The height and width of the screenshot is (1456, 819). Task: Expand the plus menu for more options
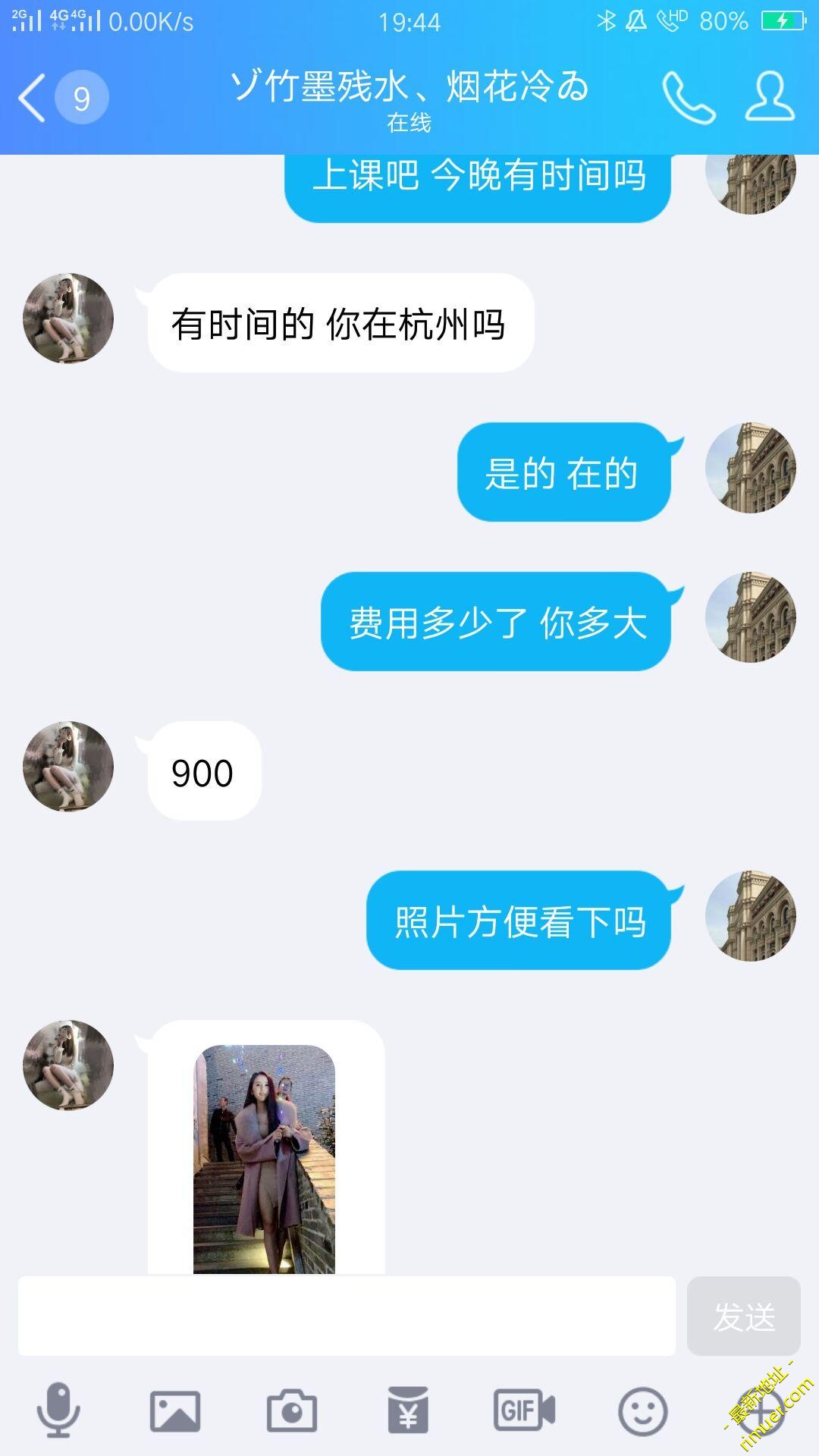tap(758, 1410)
